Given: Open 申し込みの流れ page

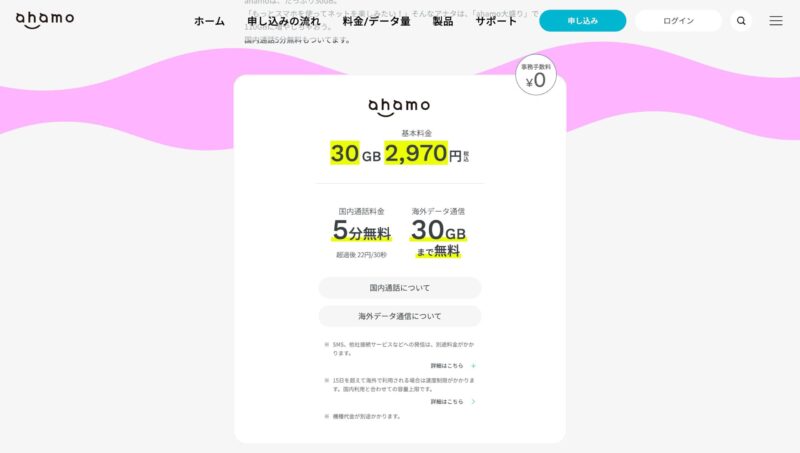Looking at the screenshot, I should pyautogui.click(x=284, y=21).
